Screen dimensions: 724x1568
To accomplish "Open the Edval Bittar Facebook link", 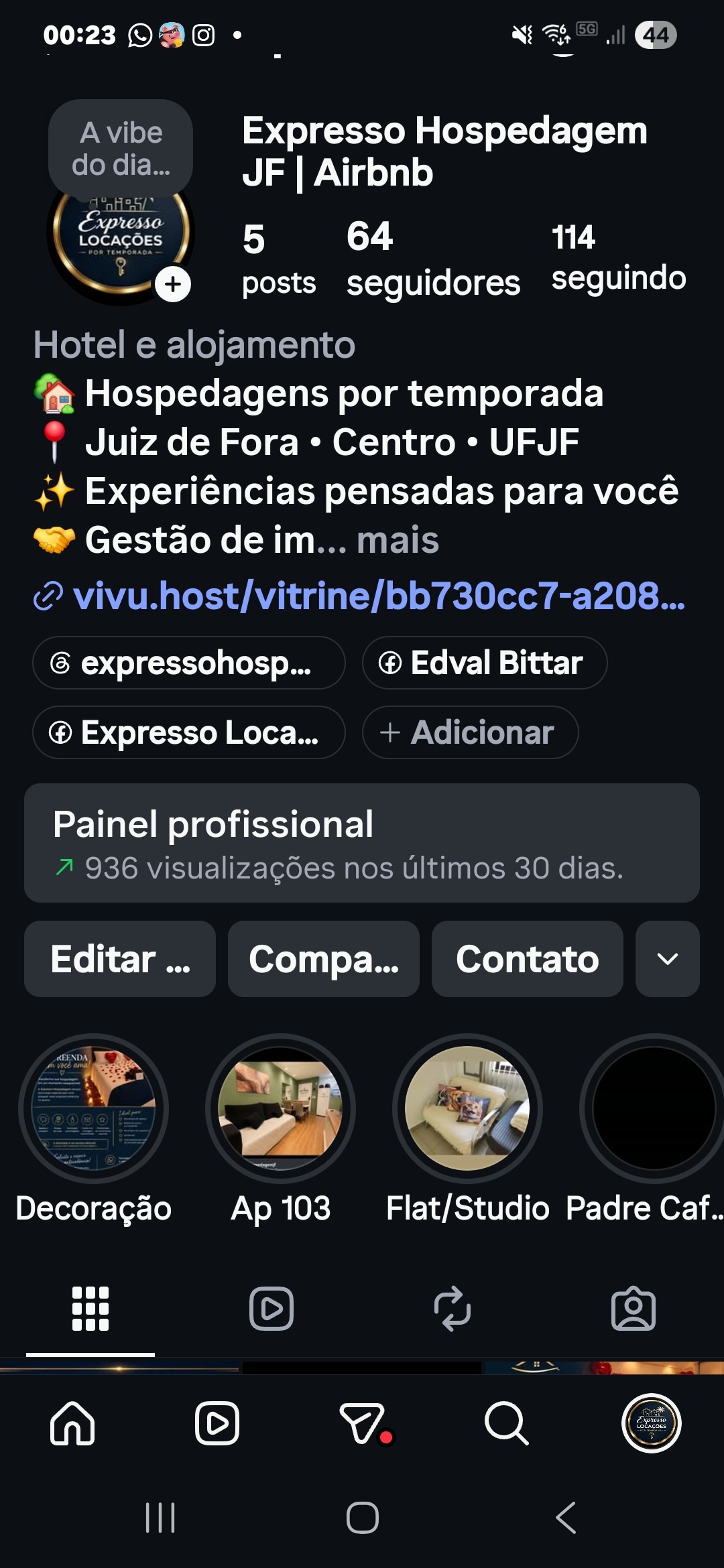I will tap(485, 663).
